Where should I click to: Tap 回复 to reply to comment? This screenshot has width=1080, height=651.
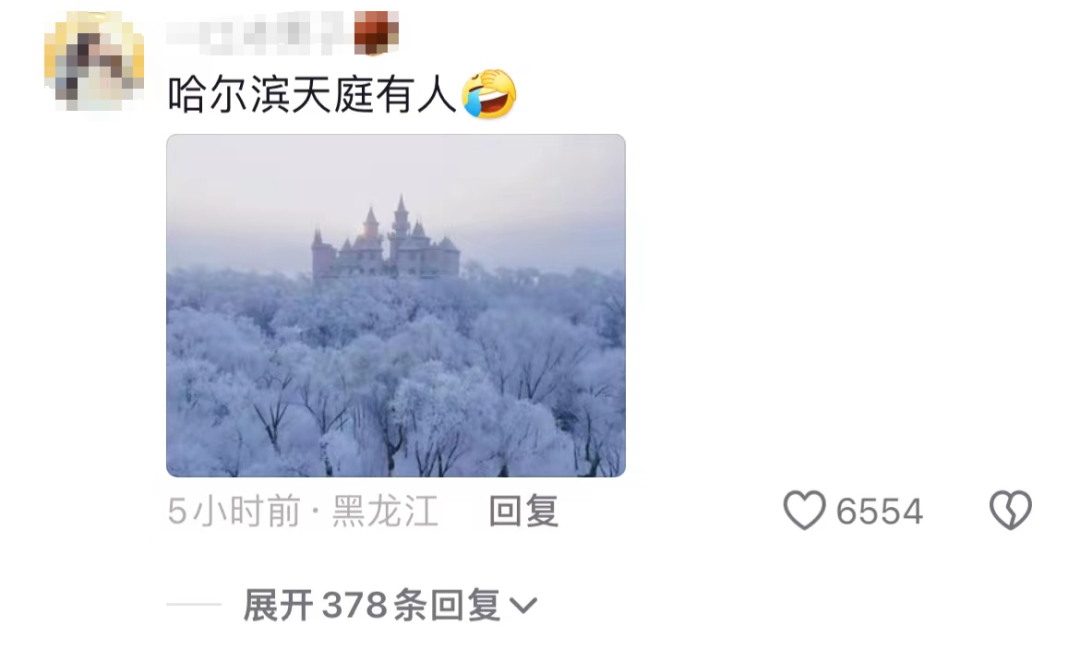[523, 512]
